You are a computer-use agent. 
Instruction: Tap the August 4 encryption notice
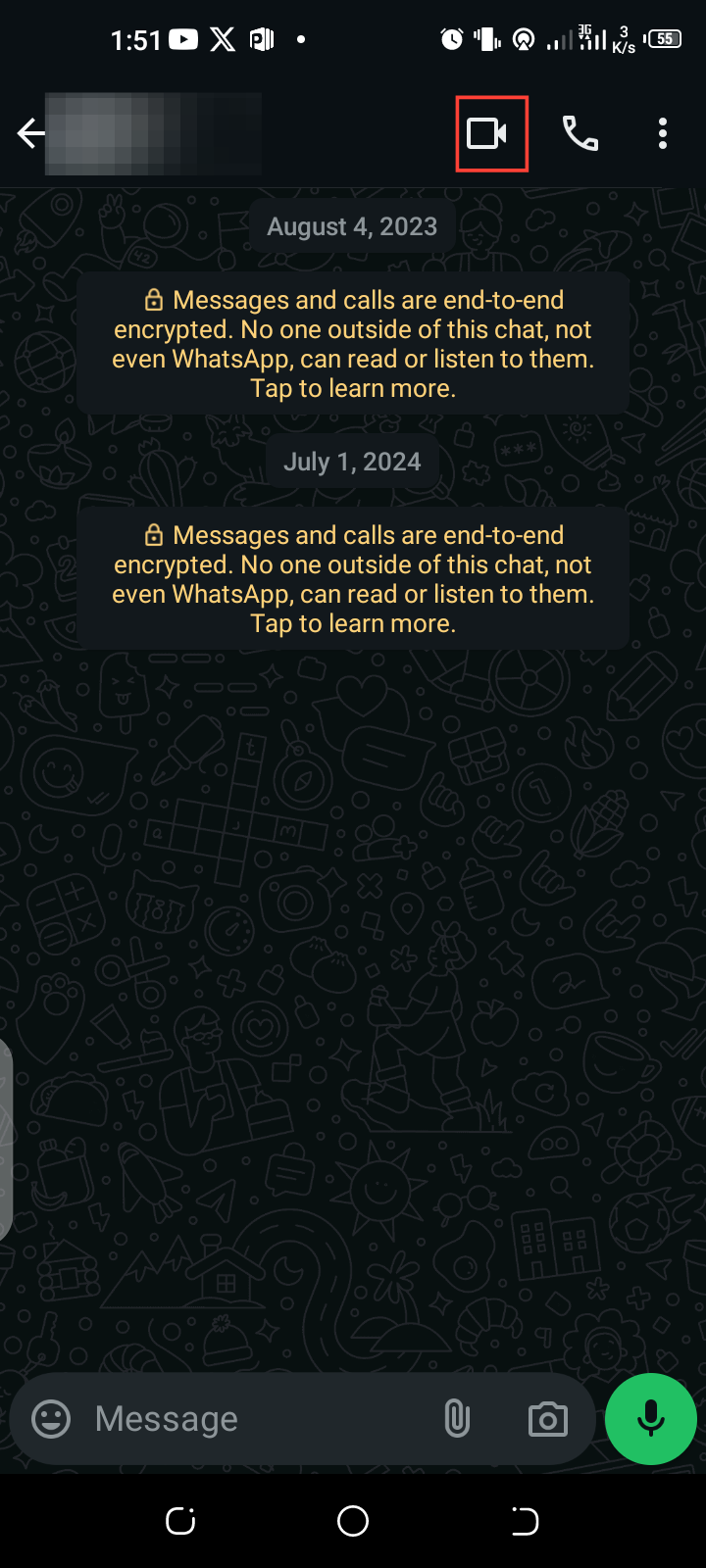[x=353, y=344]
